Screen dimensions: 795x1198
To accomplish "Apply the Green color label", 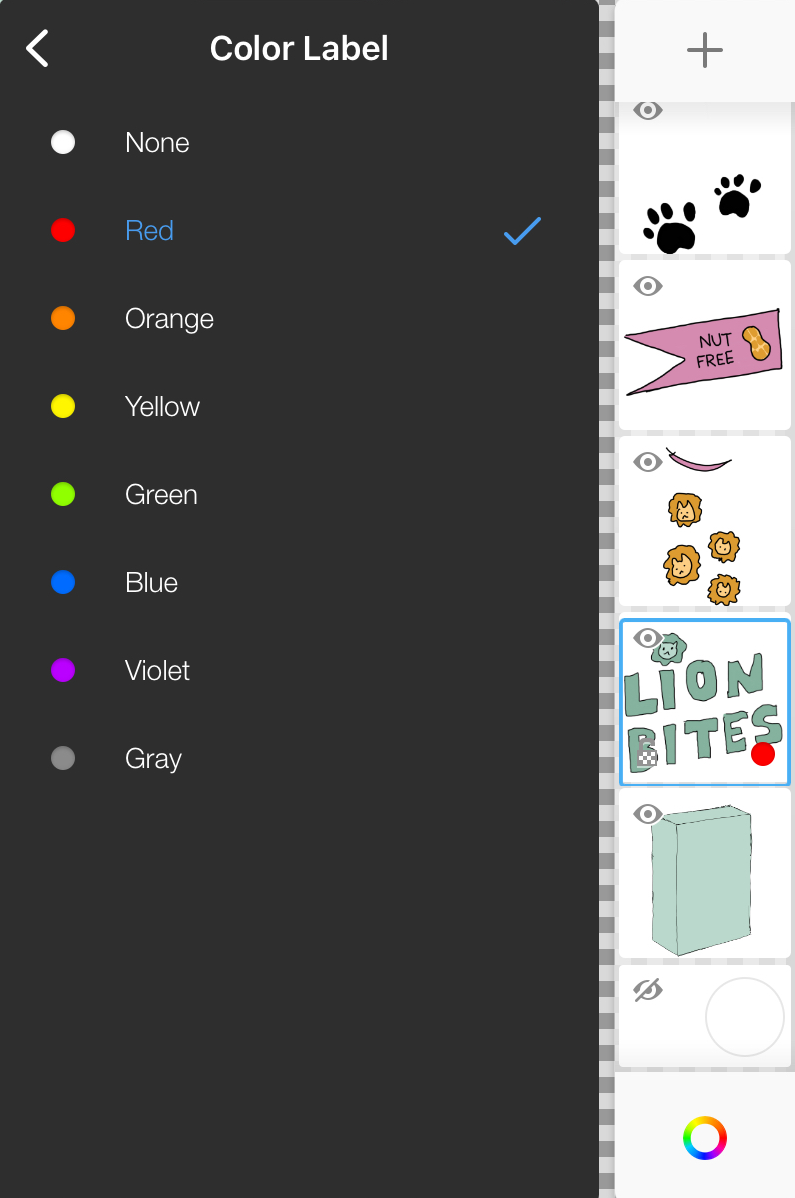I will 161,495.
